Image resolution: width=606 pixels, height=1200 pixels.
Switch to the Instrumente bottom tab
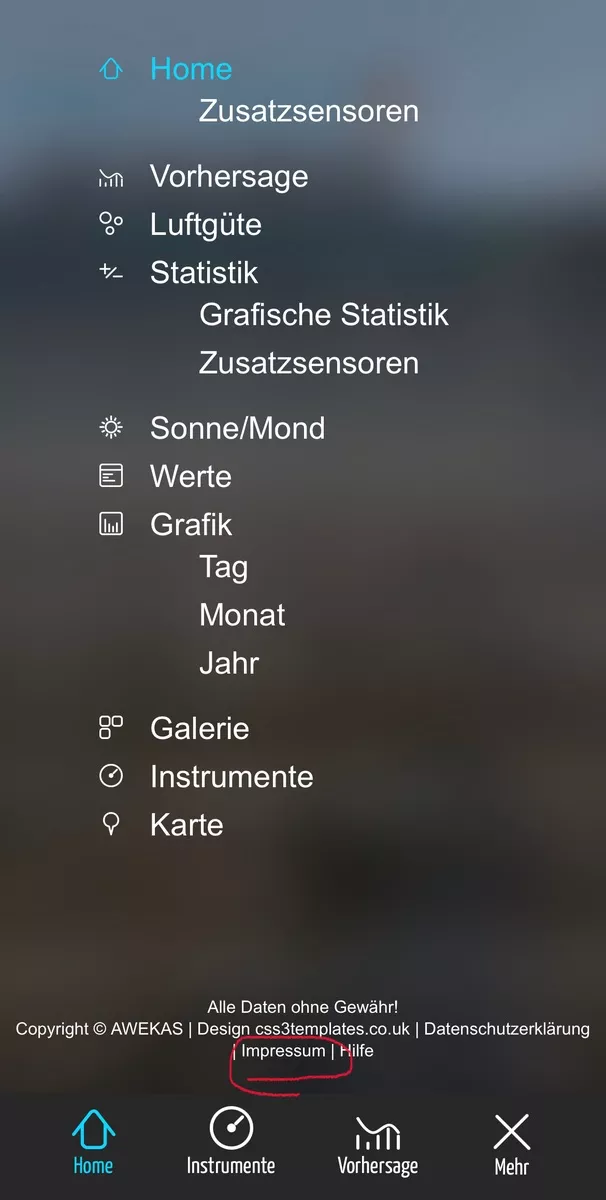(x=231, y=1141)
